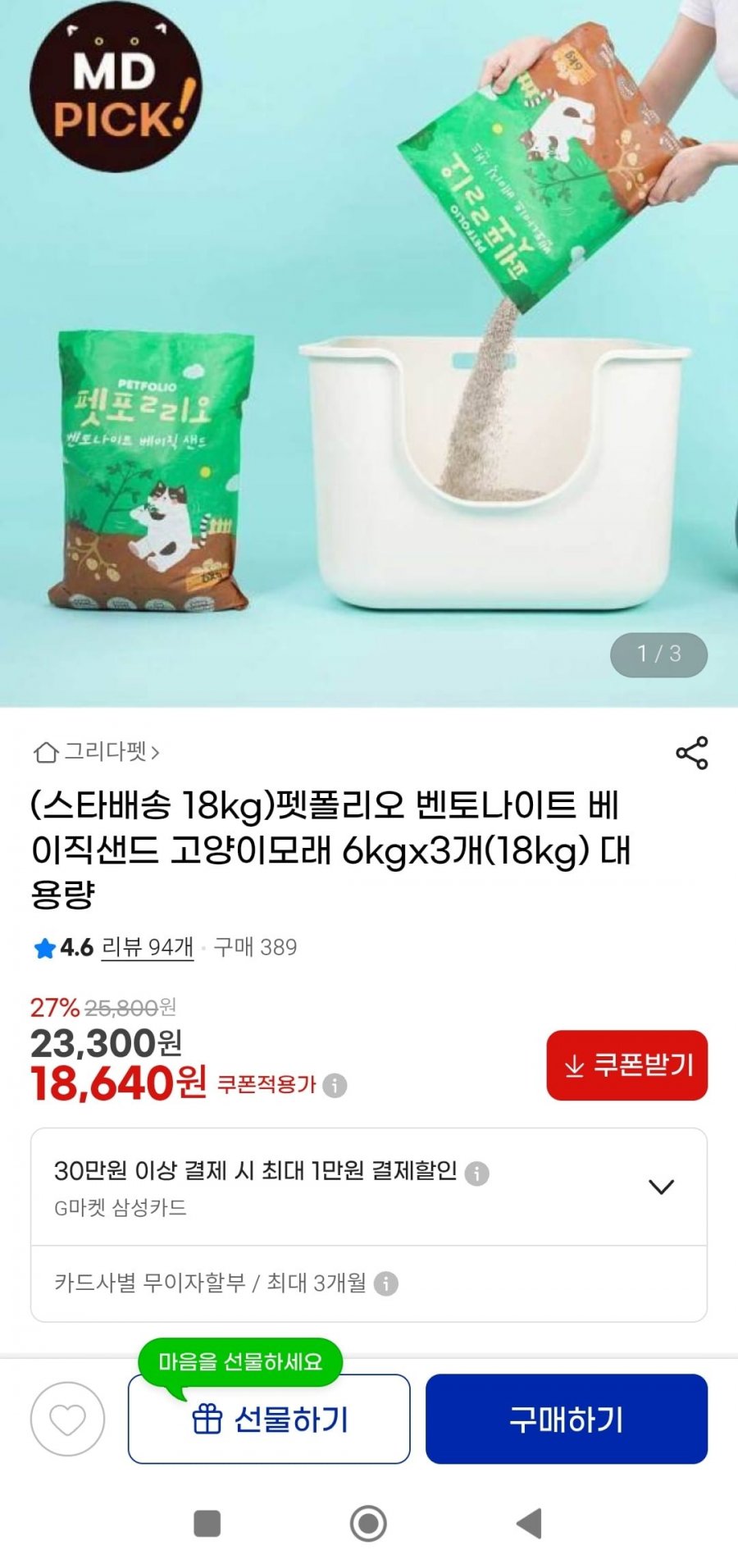Show info on 카드사별 무이자할부
The height and width of the screenshot is (1568, 738).
386,1283
